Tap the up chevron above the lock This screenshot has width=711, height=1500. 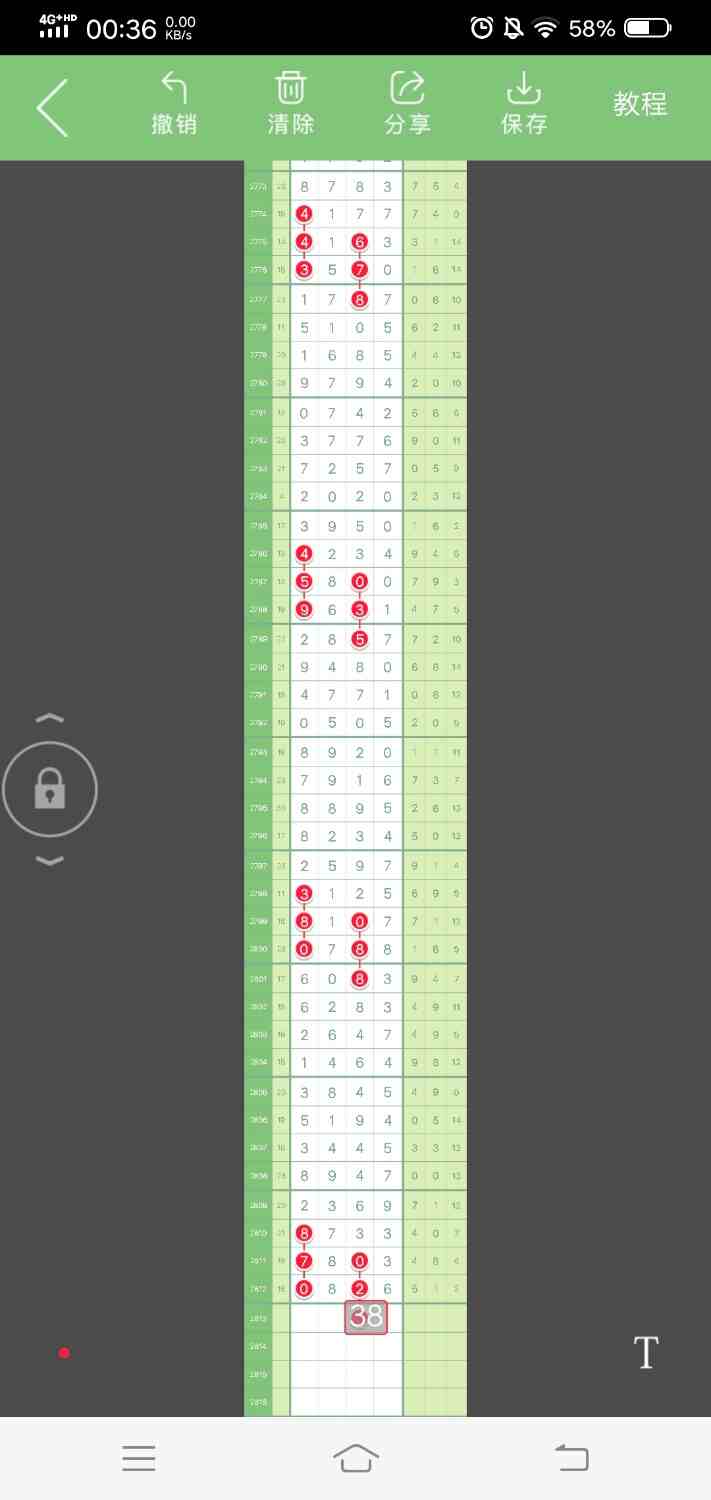(50, 718)
